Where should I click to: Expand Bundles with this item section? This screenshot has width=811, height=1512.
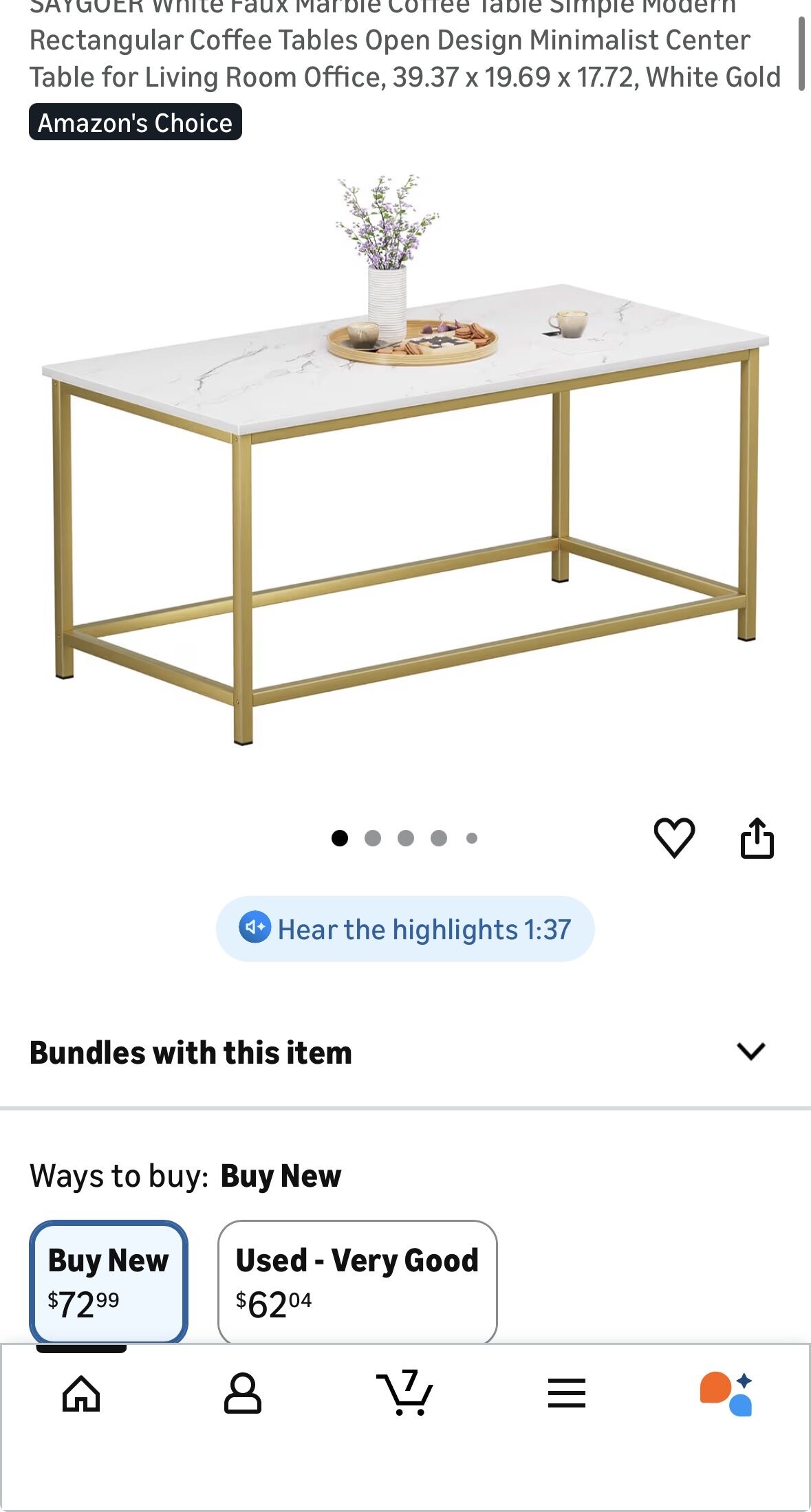click(750, 1051)
